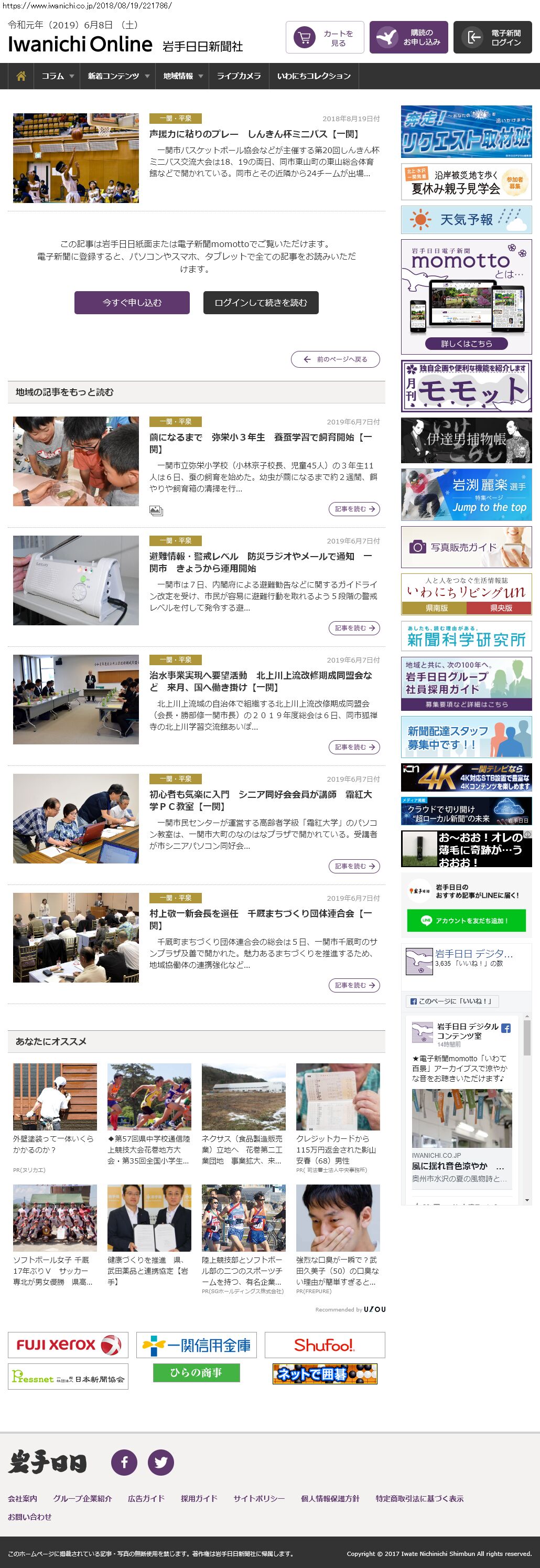Read the 防災ラジオ article via 記事を読む
Screen dimensions: 540x1568
pyautogui.click(x=353, y=627)
